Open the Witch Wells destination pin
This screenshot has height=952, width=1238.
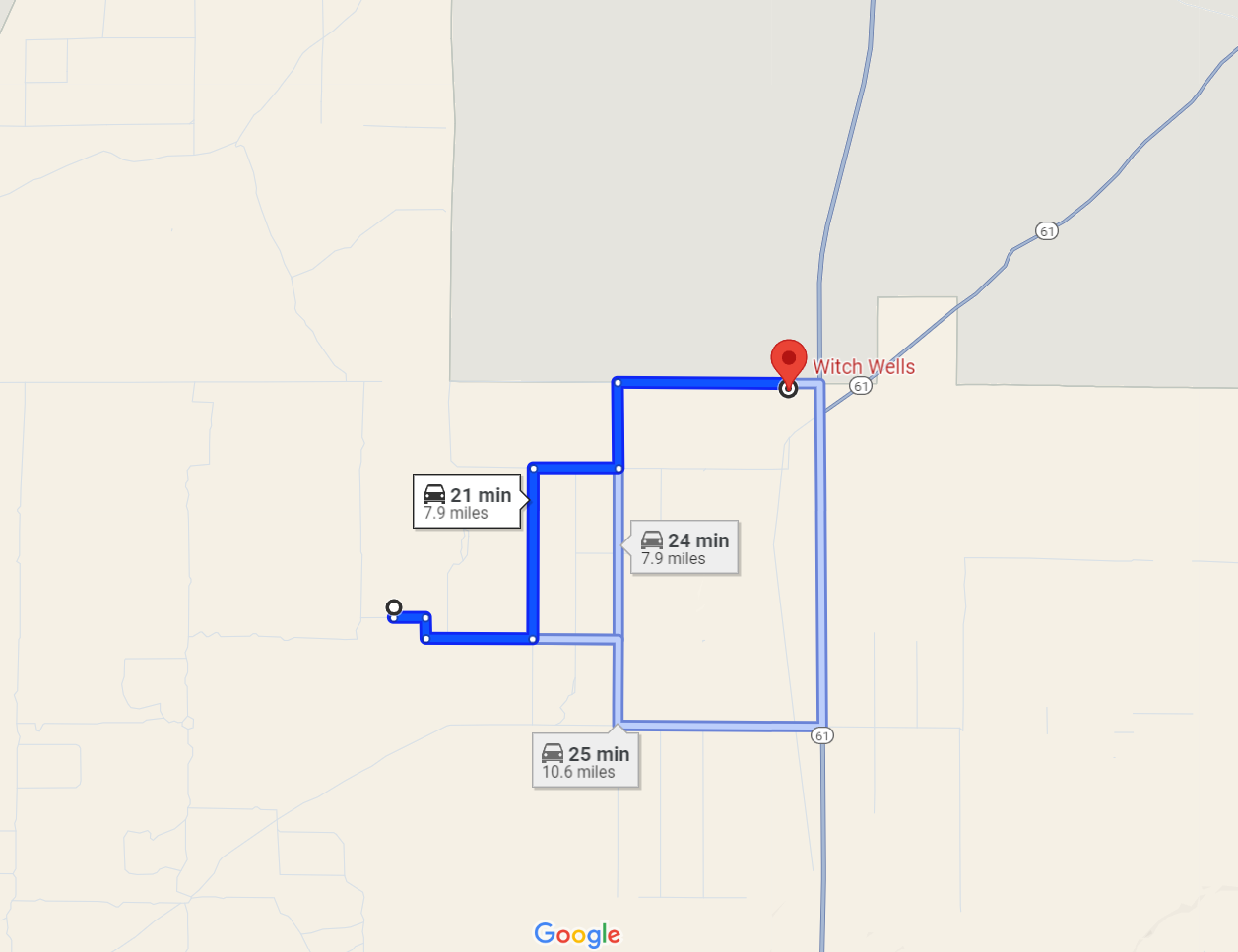coord(788,360)
